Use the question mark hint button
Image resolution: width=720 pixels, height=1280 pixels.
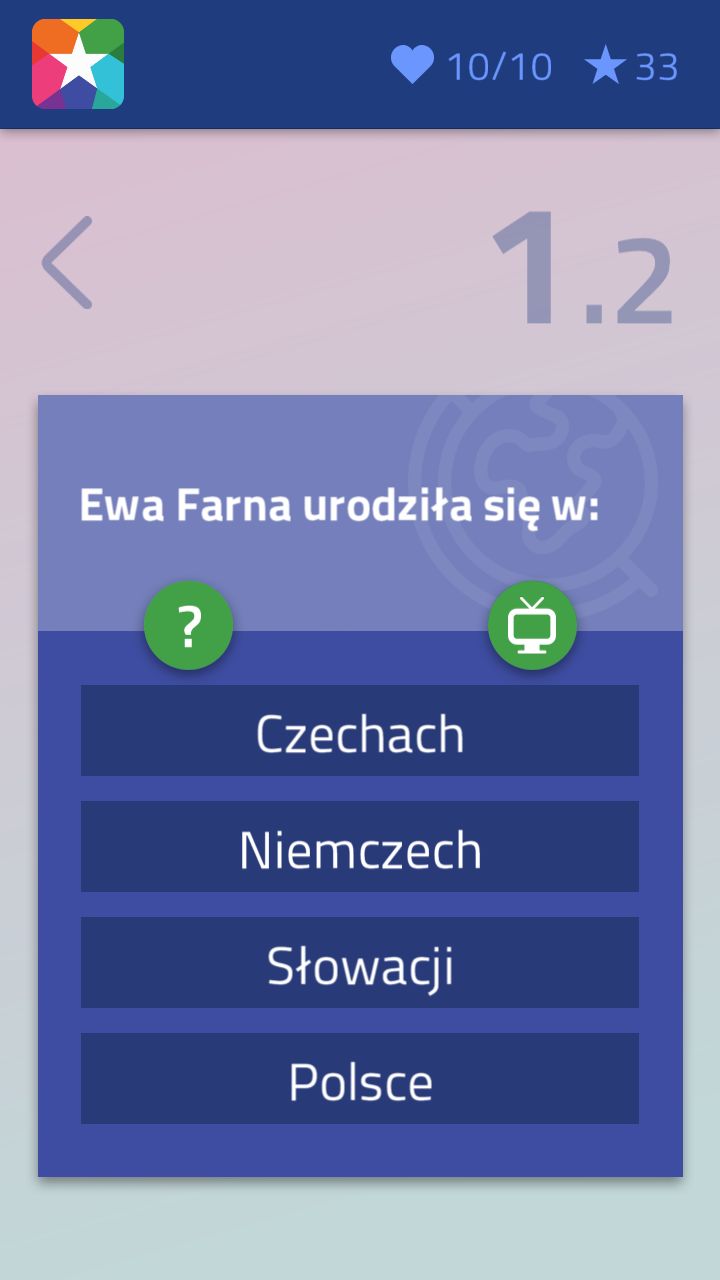tap(189, 626)
